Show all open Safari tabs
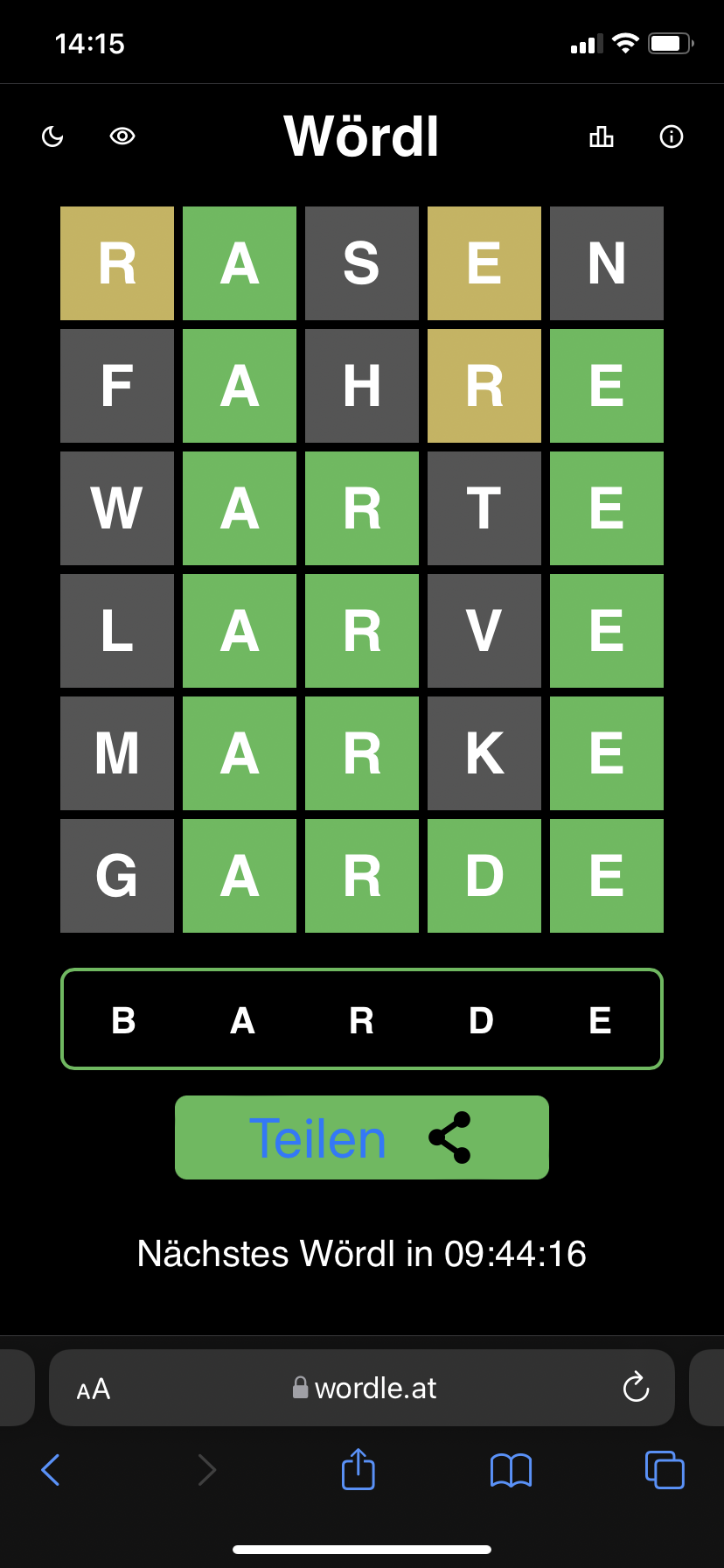 pyautogui.click(x=665, y=1470)
